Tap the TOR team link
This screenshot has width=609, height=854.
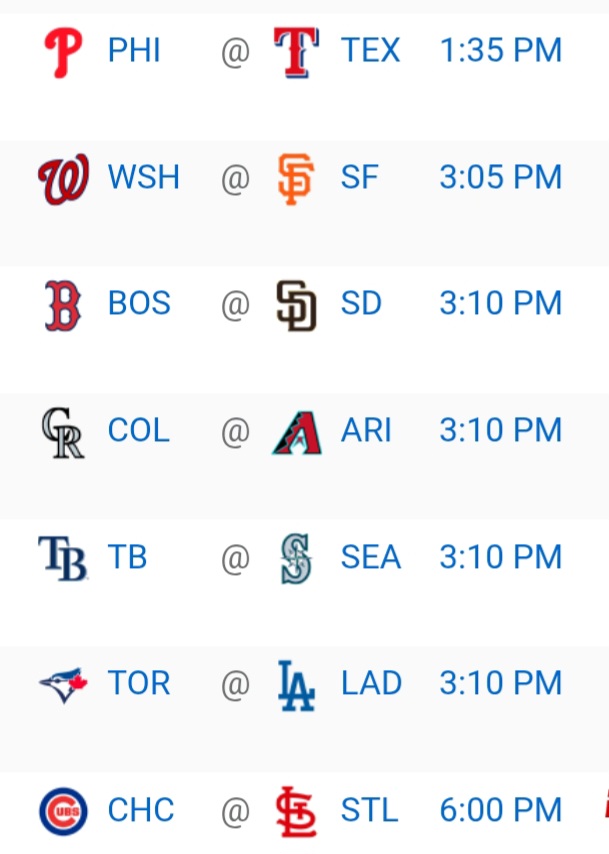point(139,684)
